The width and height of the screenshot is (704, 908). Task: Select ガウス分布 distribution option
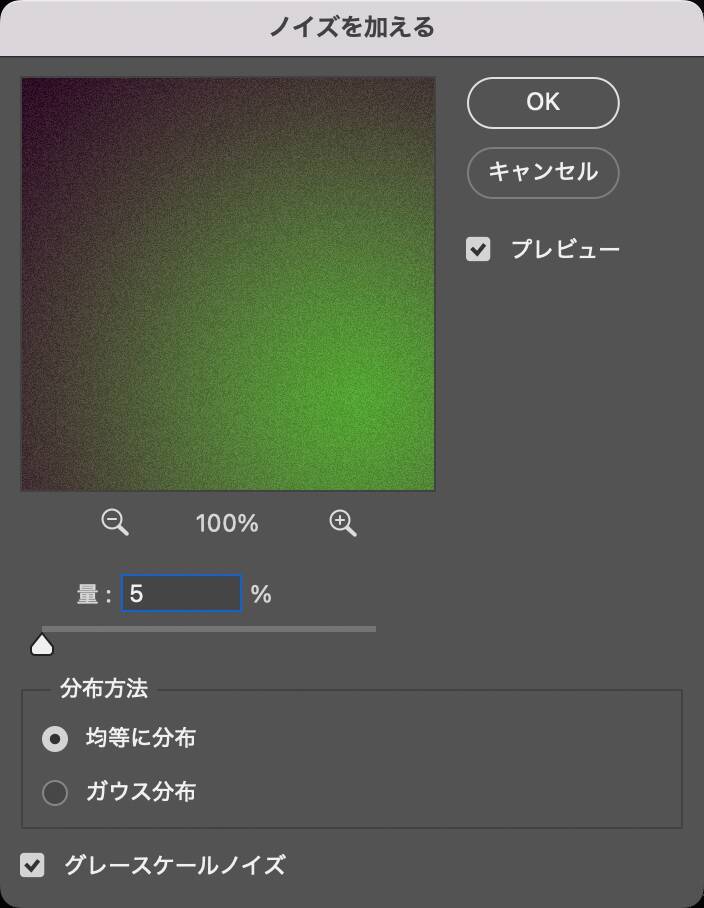pos(55,793)
